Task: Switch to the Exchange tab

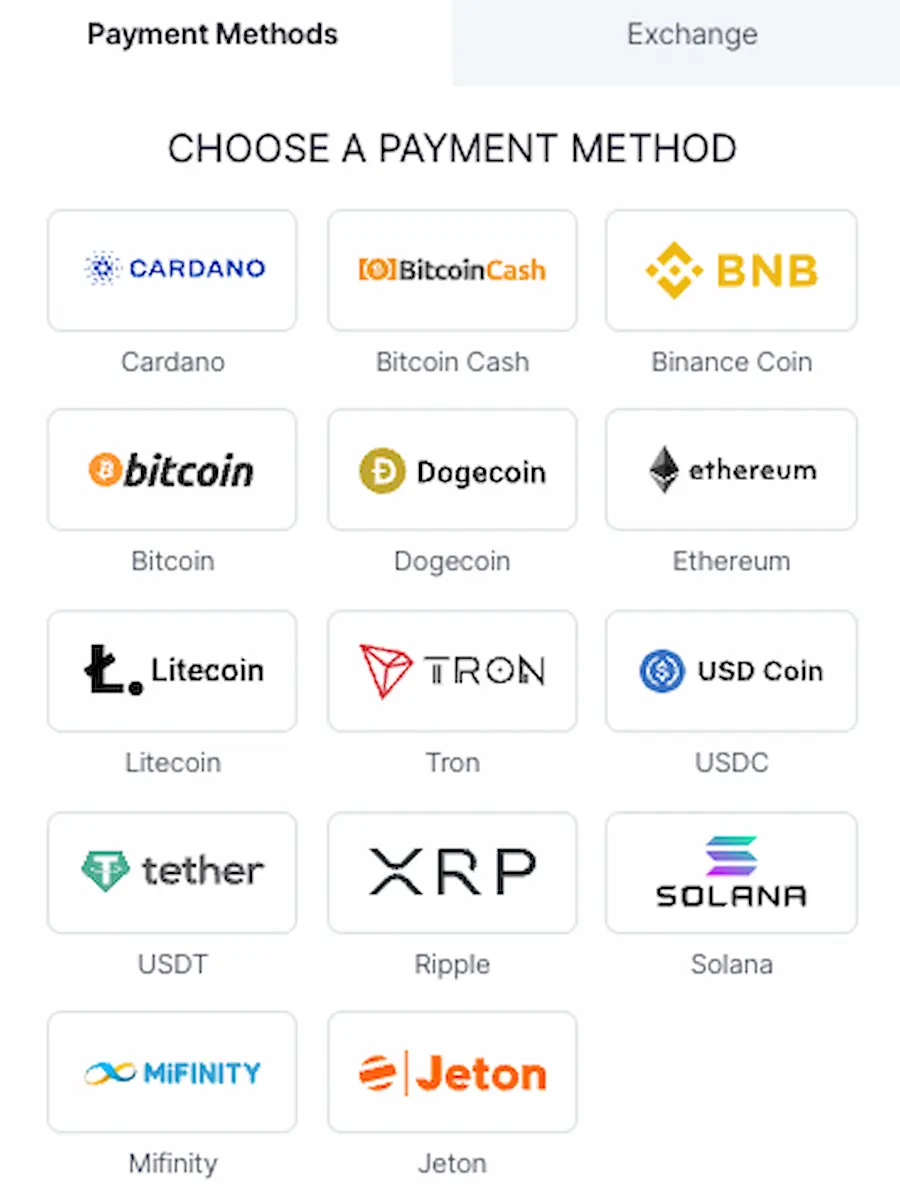Action: [691, 35]
